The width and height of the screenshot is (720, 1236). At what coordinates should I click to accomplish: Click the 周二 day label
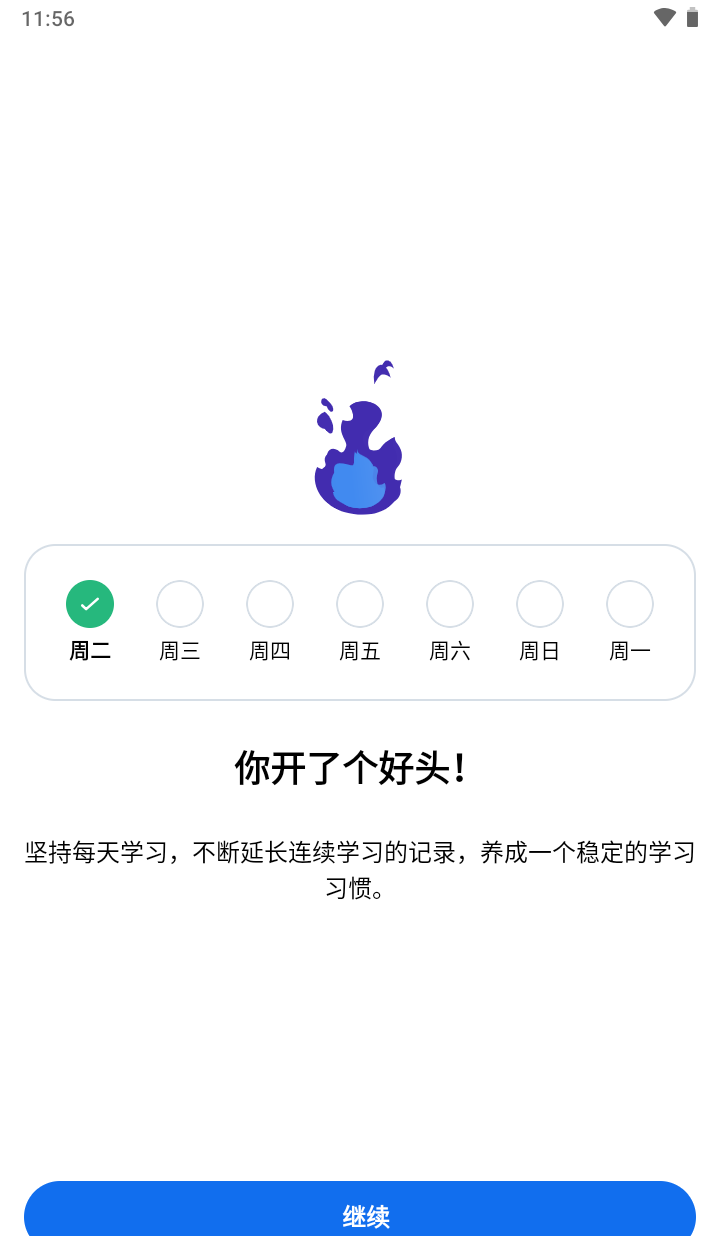[90, 651]
